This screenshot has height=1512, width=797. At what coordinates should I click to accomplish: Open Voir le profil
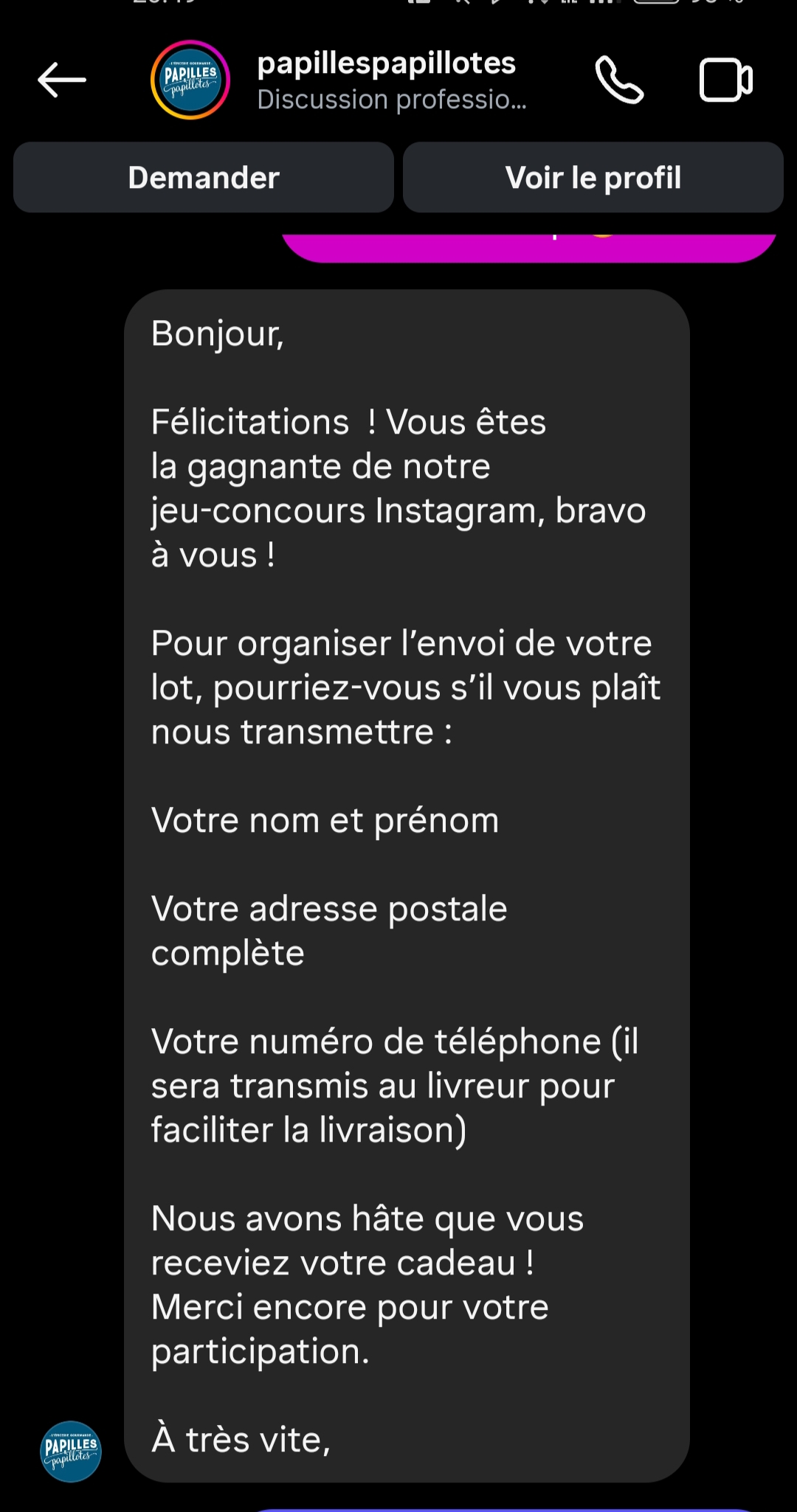tap(593, 178)
